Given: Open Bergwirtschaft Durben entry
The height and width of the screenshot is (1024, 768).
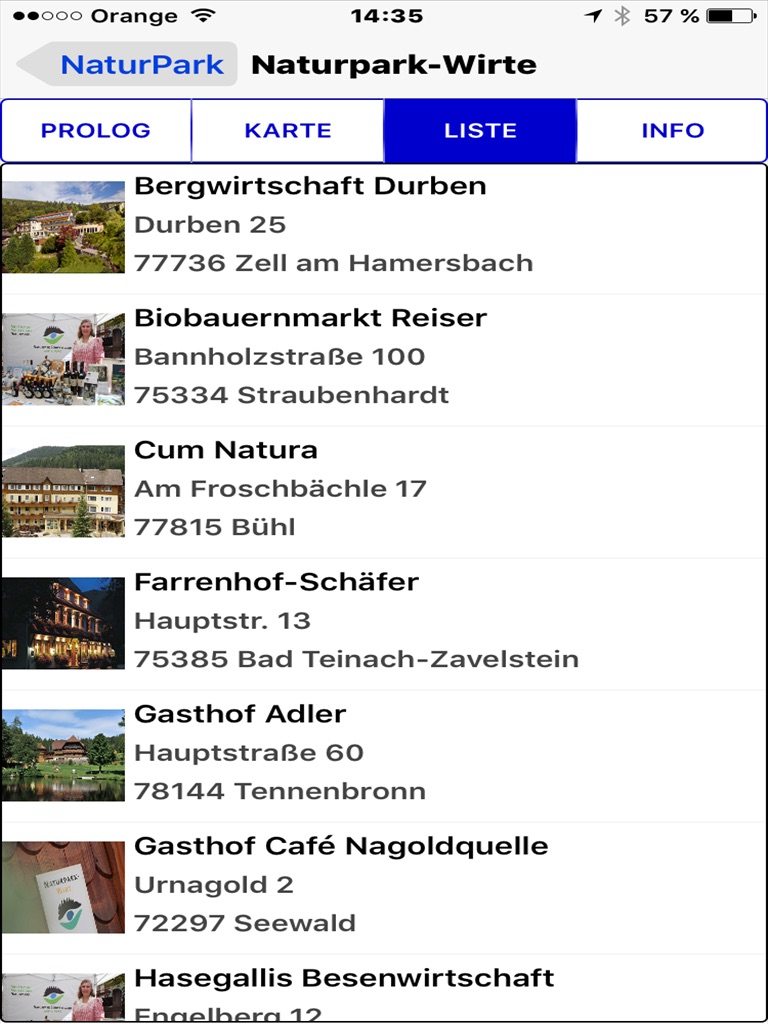Looking at the screenshot, I should tap(384, 226).
